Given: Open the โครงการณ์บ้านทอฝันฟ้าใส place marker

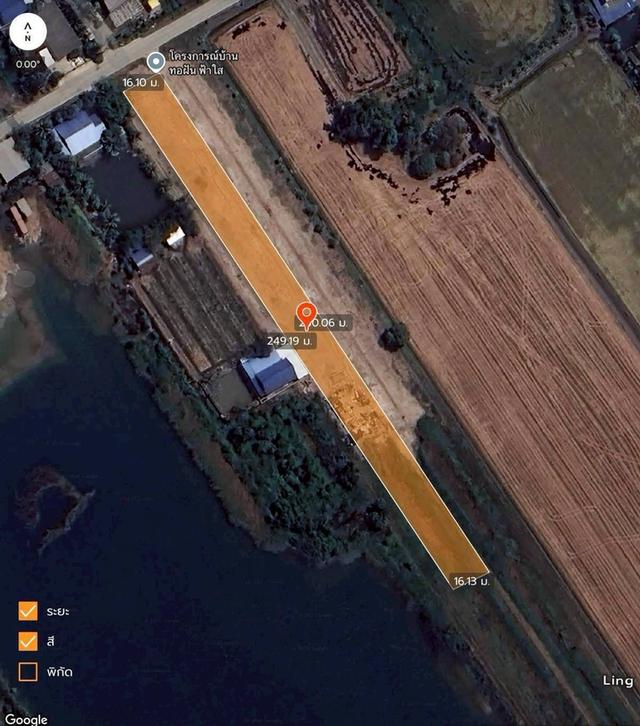Looking at the screenshot, I should click(155, 62).
